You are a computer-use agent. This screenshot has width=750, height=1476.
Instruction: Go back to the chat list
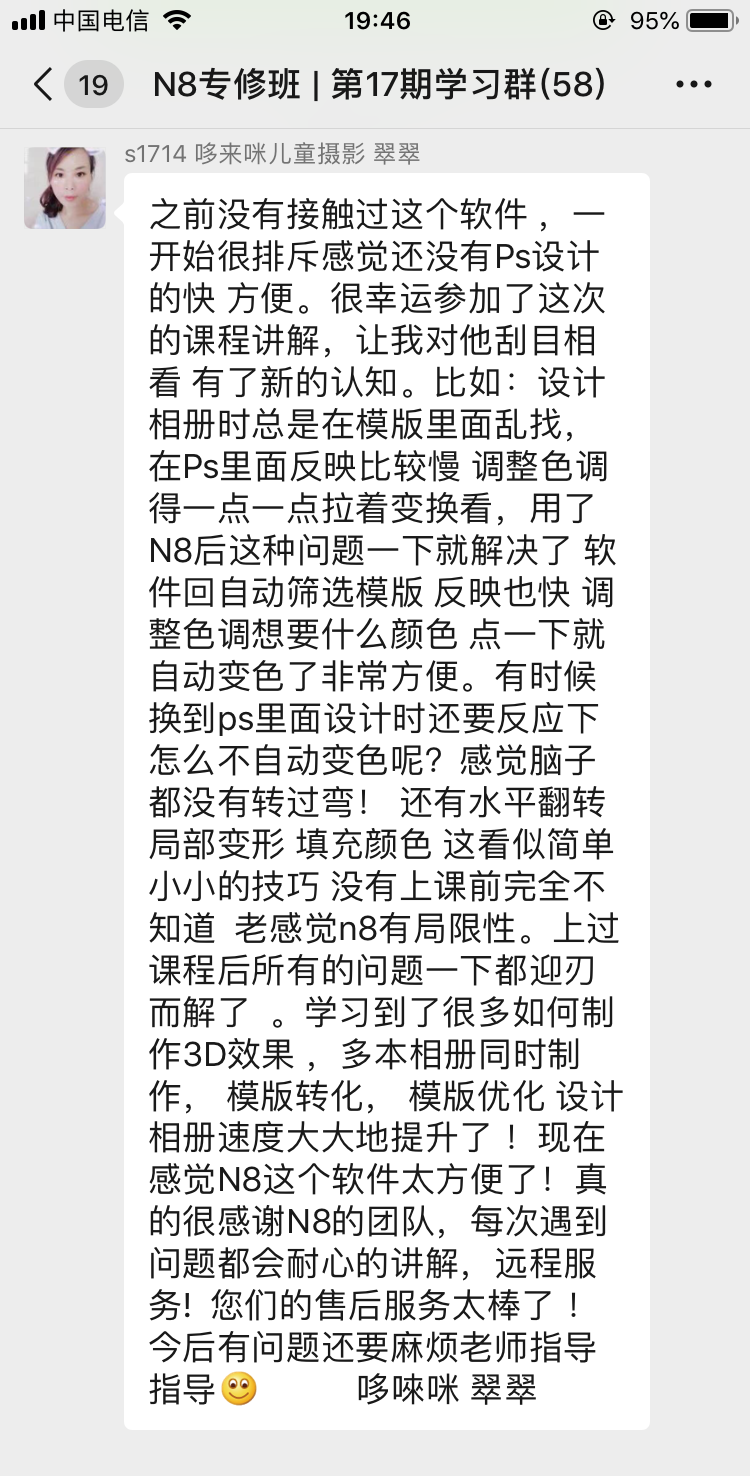click(x=44, y=84)
